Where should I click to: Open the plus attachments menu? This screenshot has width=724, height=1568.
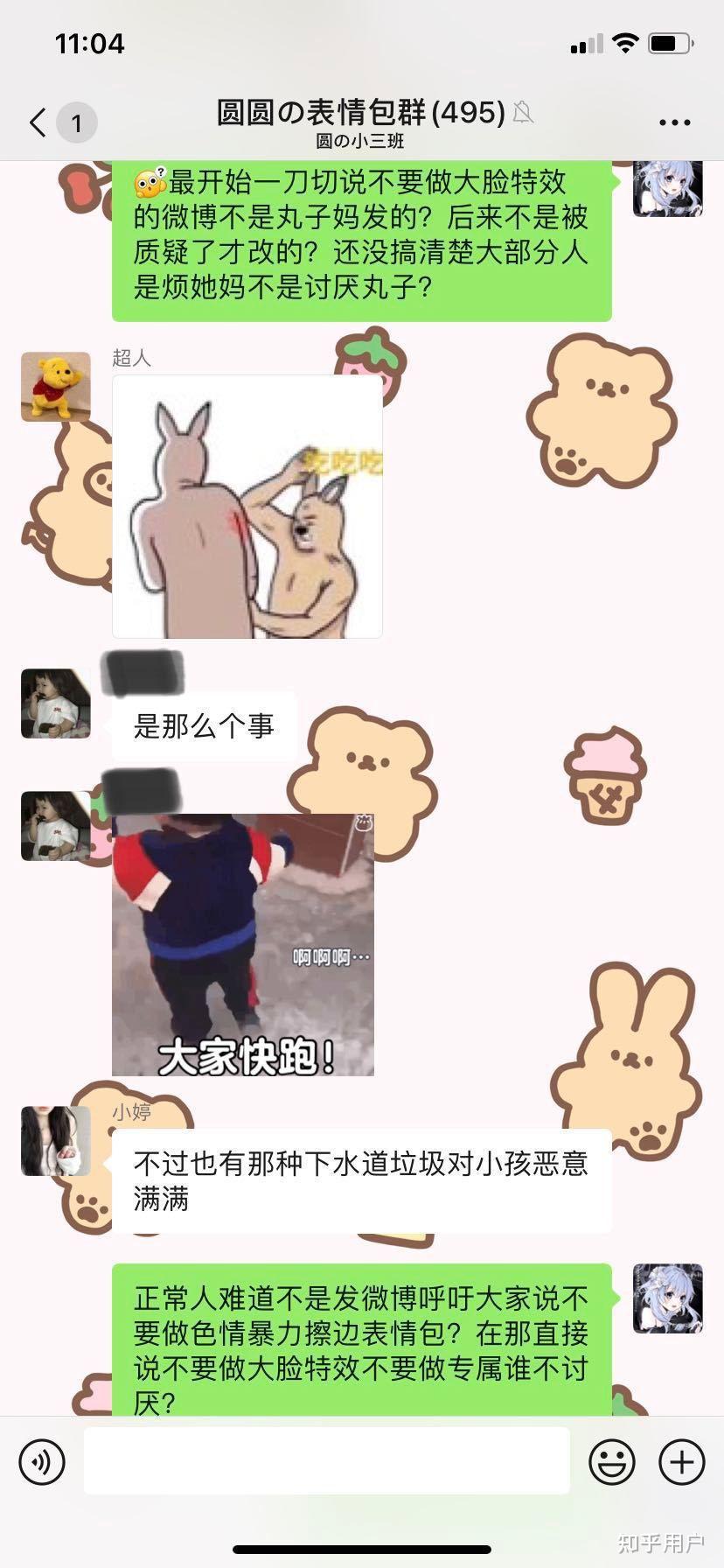(681, 1461)
